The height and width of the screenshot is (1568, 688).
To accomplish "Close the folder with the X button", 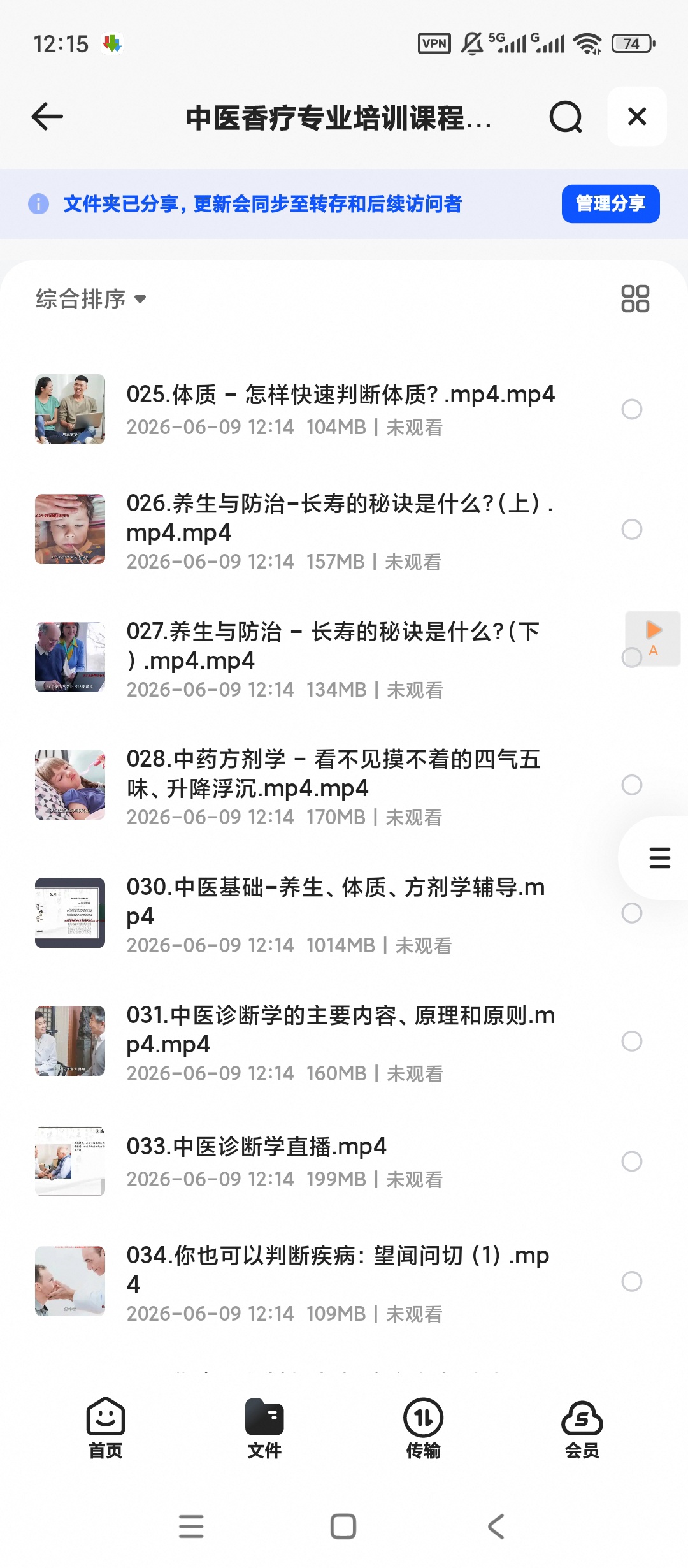I will (637, 117).
